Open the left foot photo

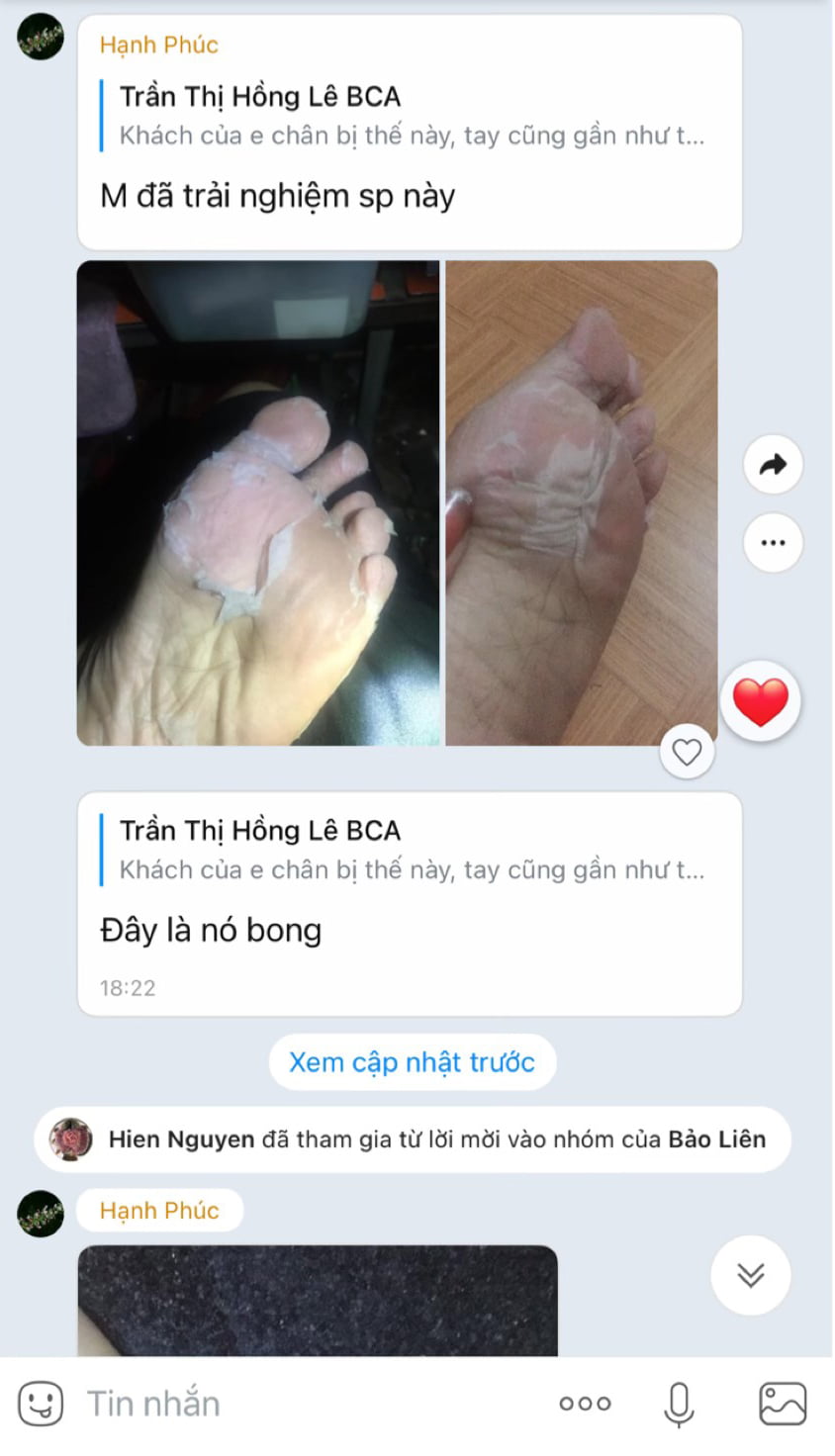258,502
